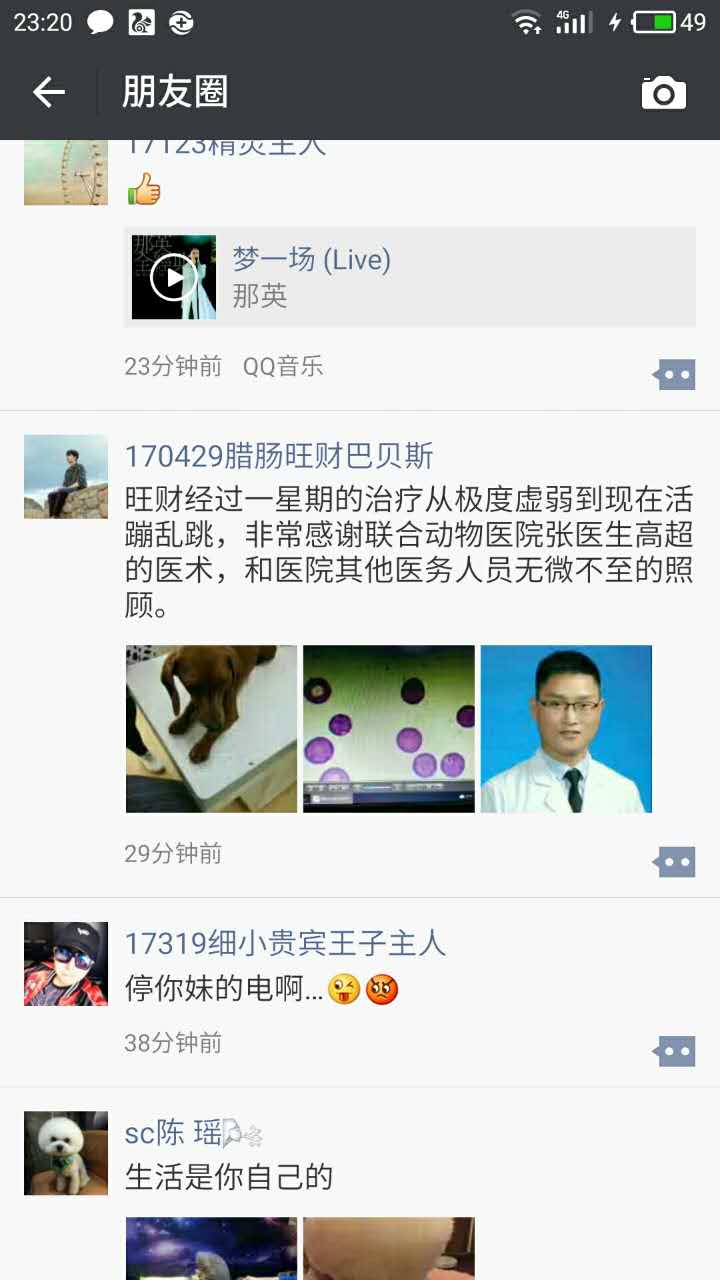This screenshot has height=1280, width=720.
Task: Play the song 梦一场 (Live)
Action: pyautogui.click(x=173, y=278)
